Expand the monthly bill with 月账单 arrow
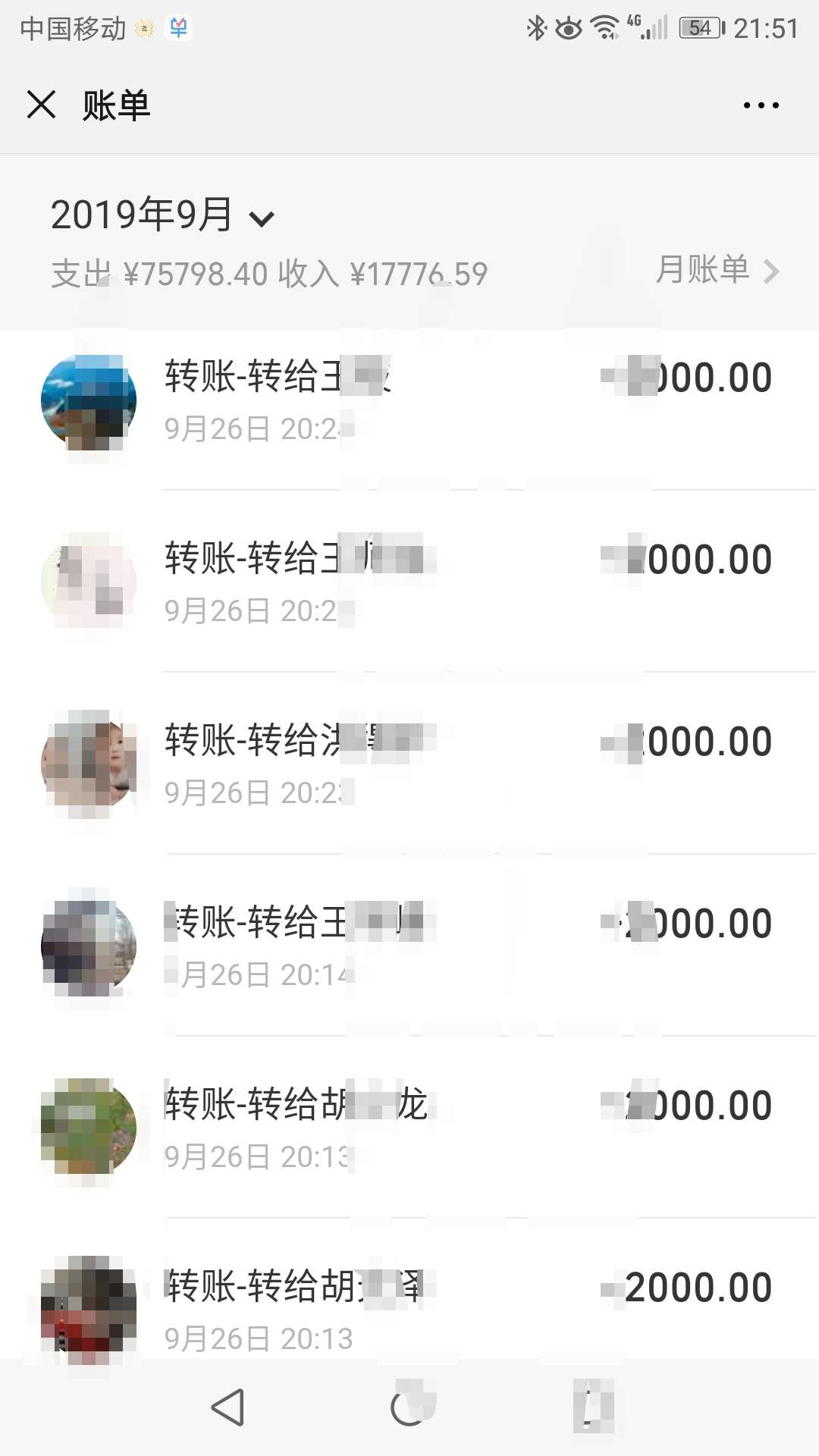This screenshot has width=819, height=1456. click(x=773, y=270)
